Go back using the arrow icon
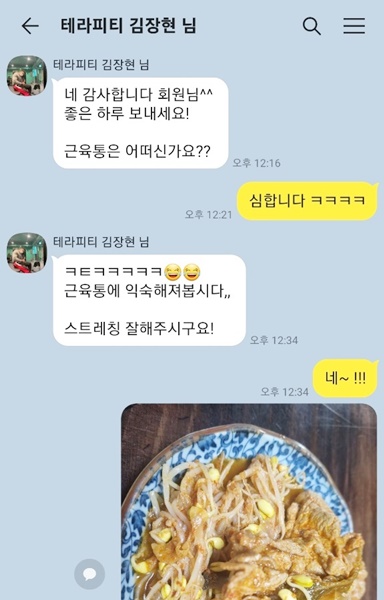384x600 pixels. point(30,26)
